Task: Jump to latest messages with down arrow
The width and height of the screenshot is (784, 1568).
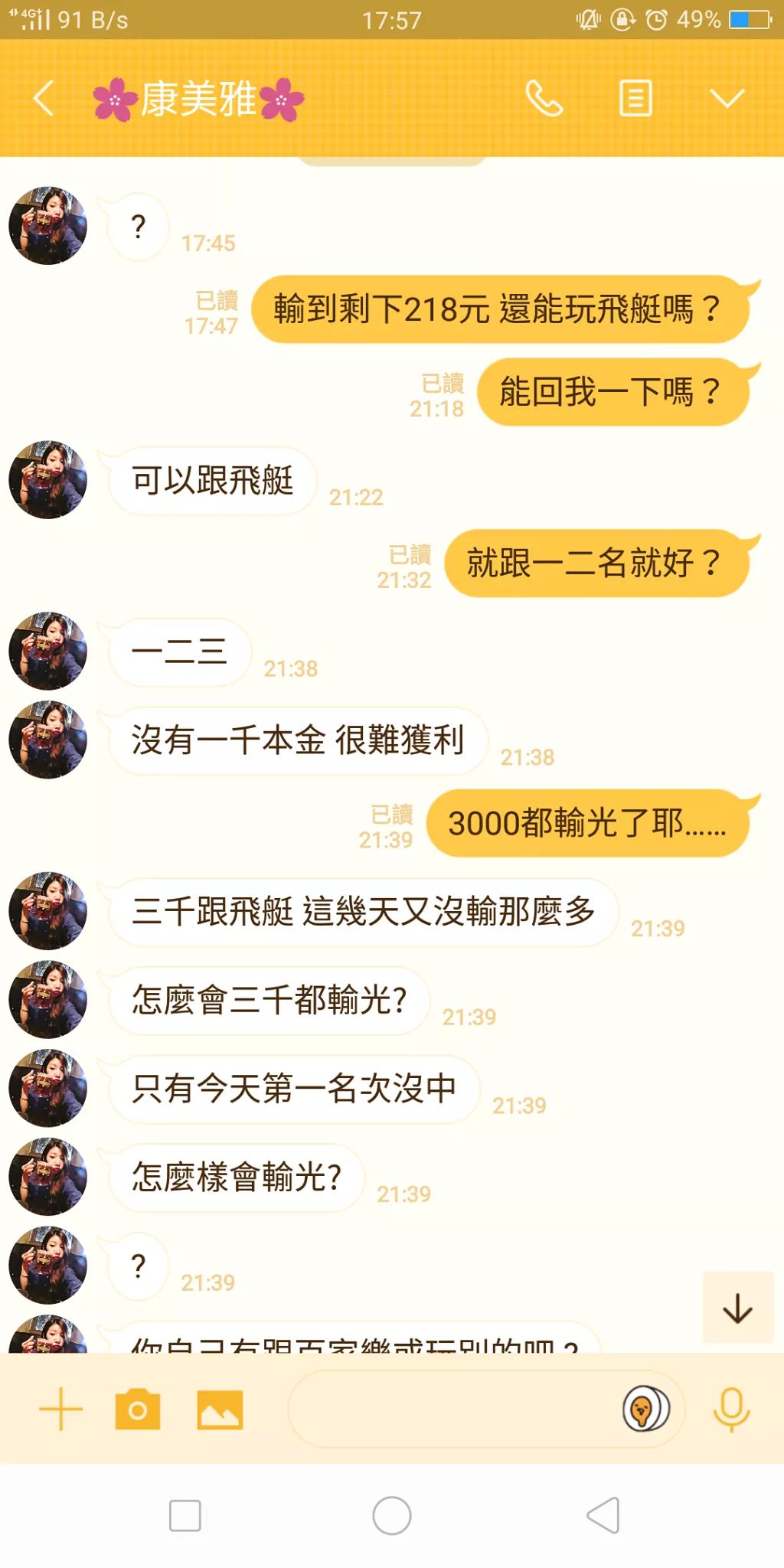Action: (x=737, y=1308)
